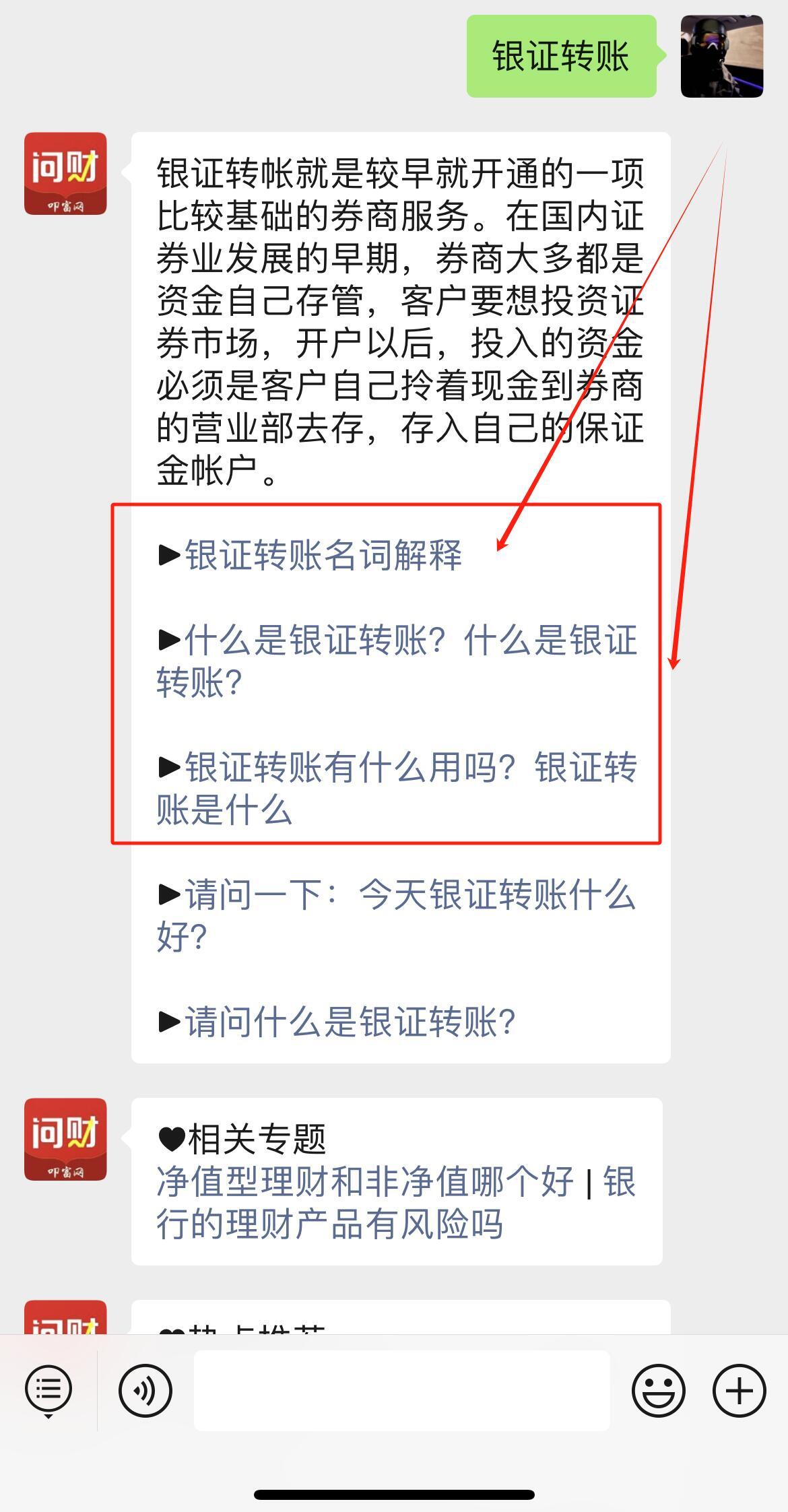Open the emoji picker
The height and width of the screenshot is (1512, 788).
658,1390
